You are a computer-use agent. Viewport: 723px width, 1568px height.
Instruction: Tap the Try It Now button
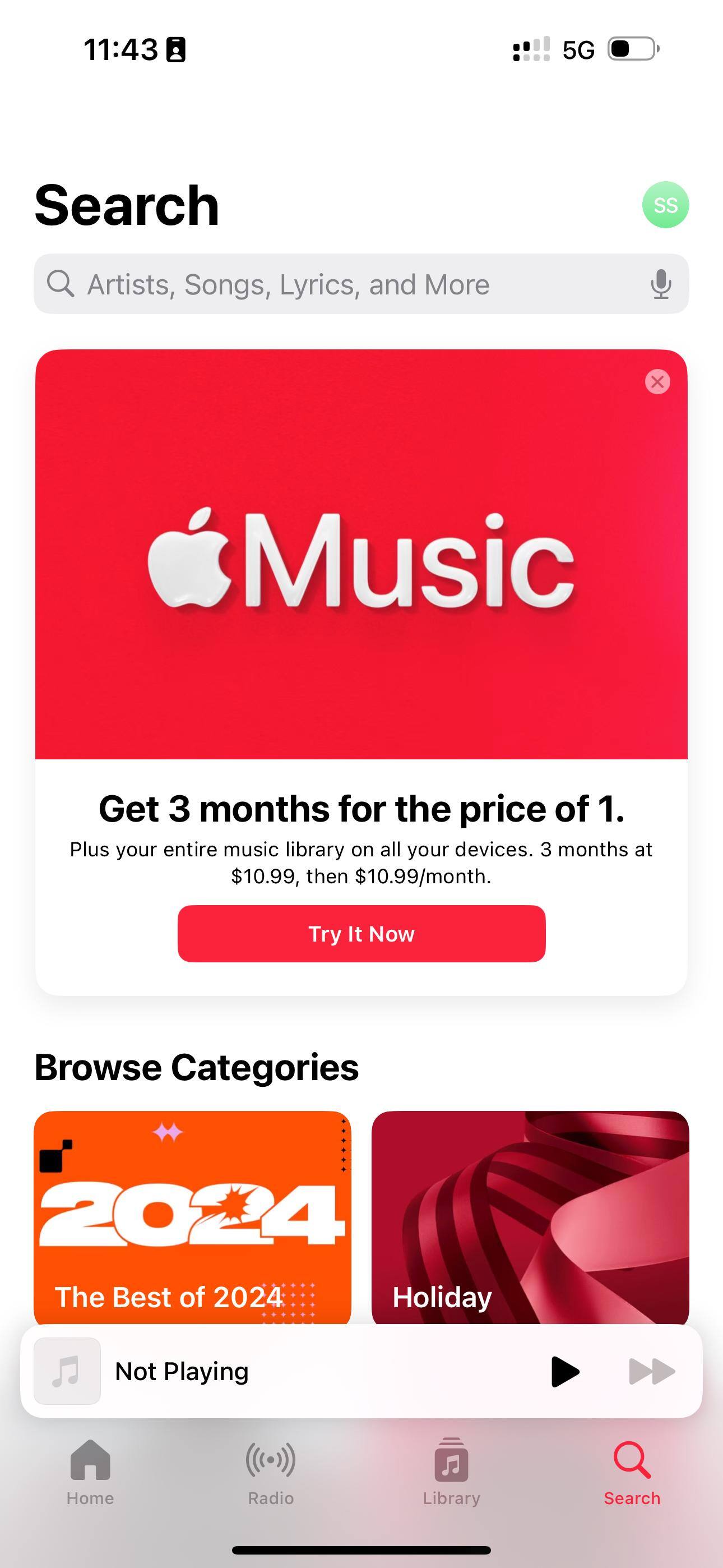(361, 933)
